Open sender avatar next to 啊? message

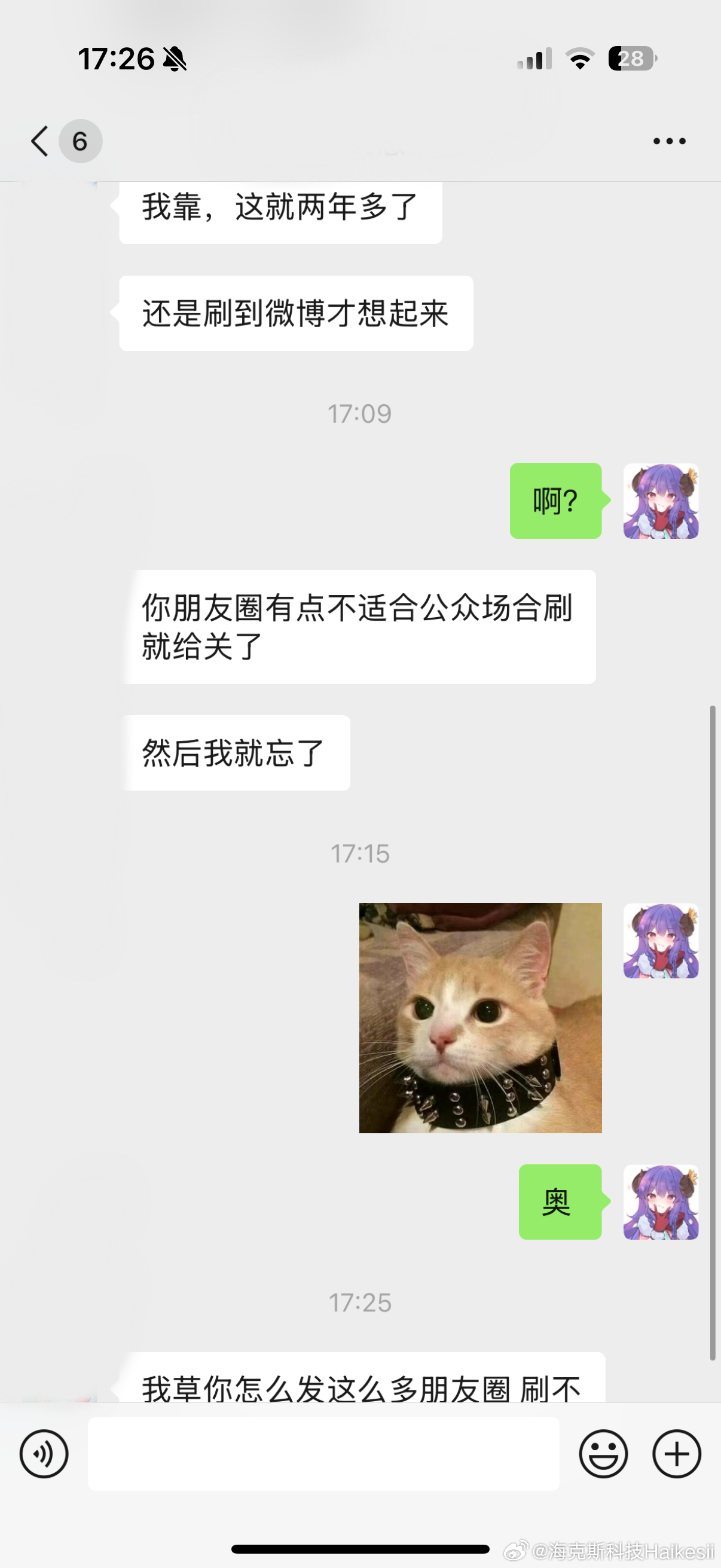(660, 501)
